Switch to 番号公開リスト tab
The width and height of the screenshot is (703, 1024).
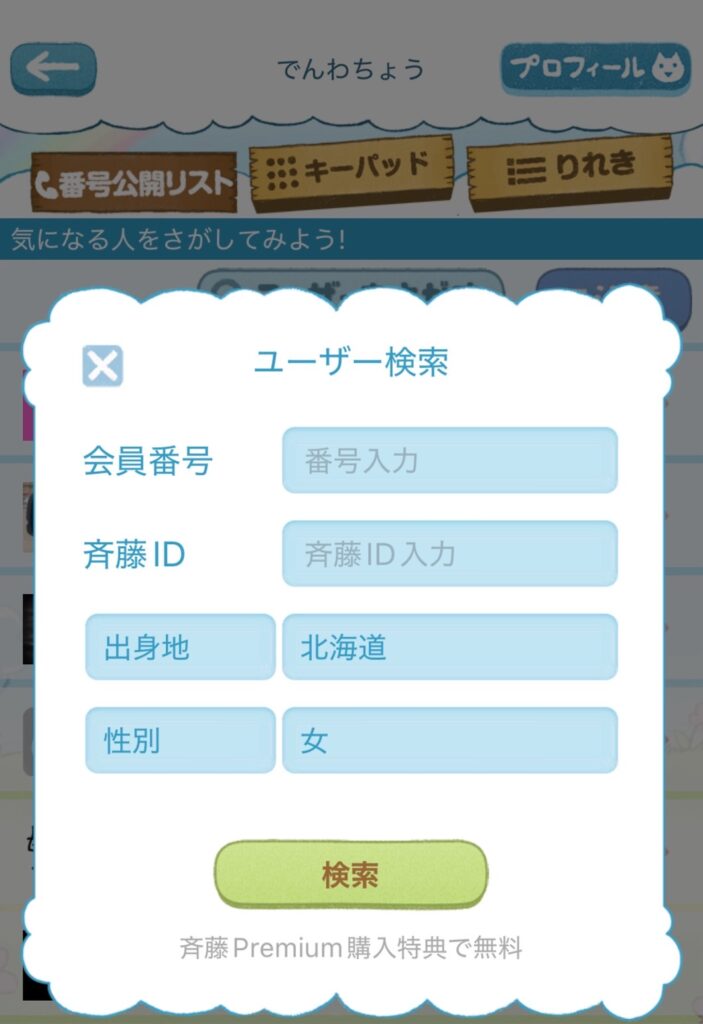pos(134,183)
